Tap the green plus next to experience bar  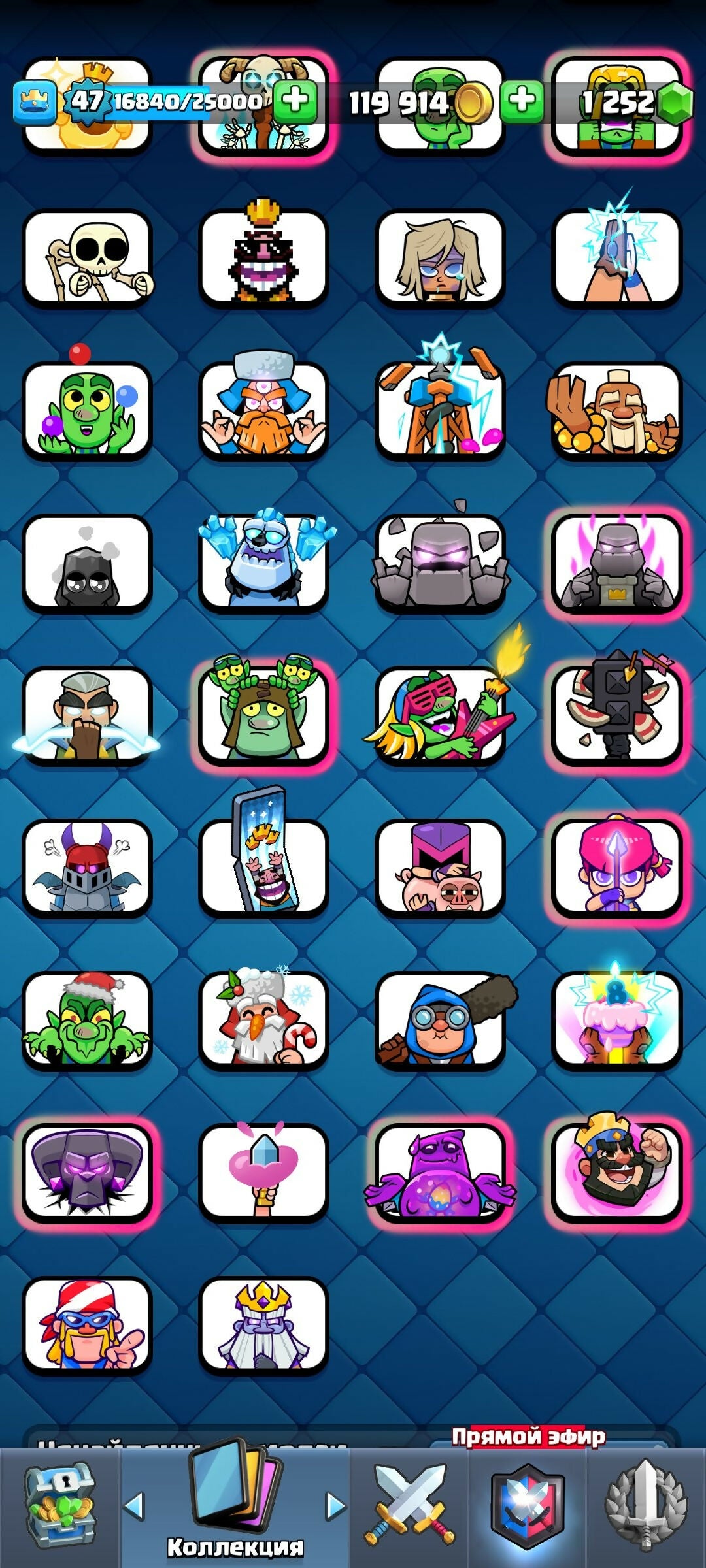(x=295, y=101)
